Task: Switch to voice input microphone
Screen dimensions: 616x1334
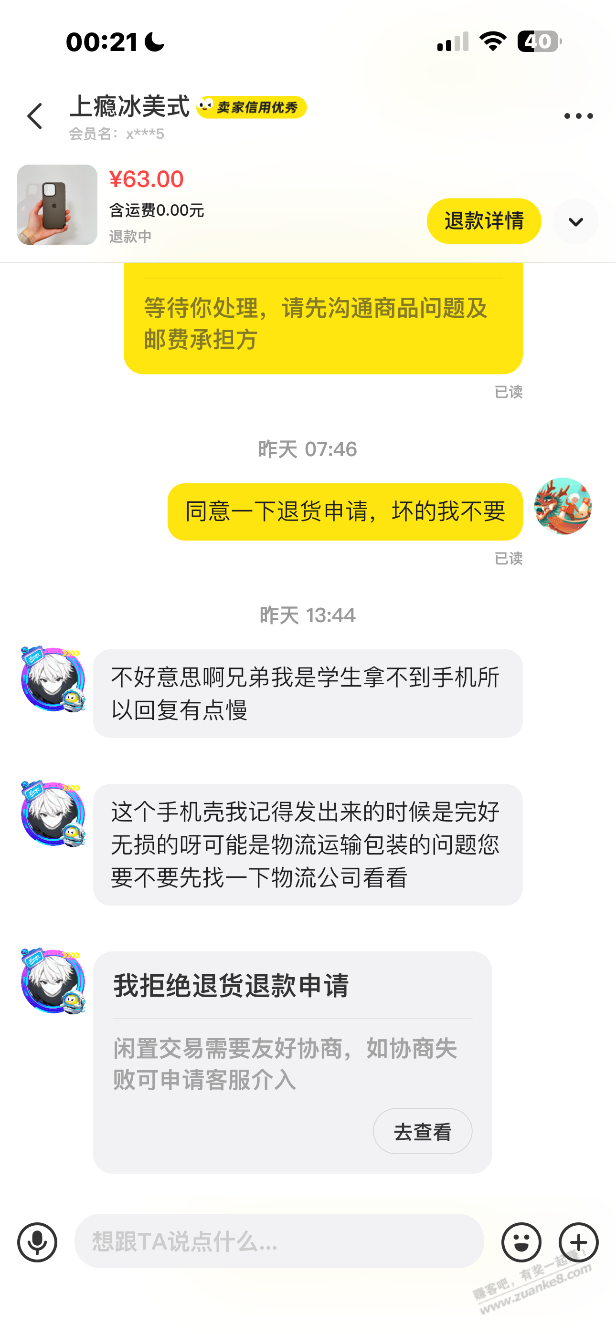Action: [37, 1242]
